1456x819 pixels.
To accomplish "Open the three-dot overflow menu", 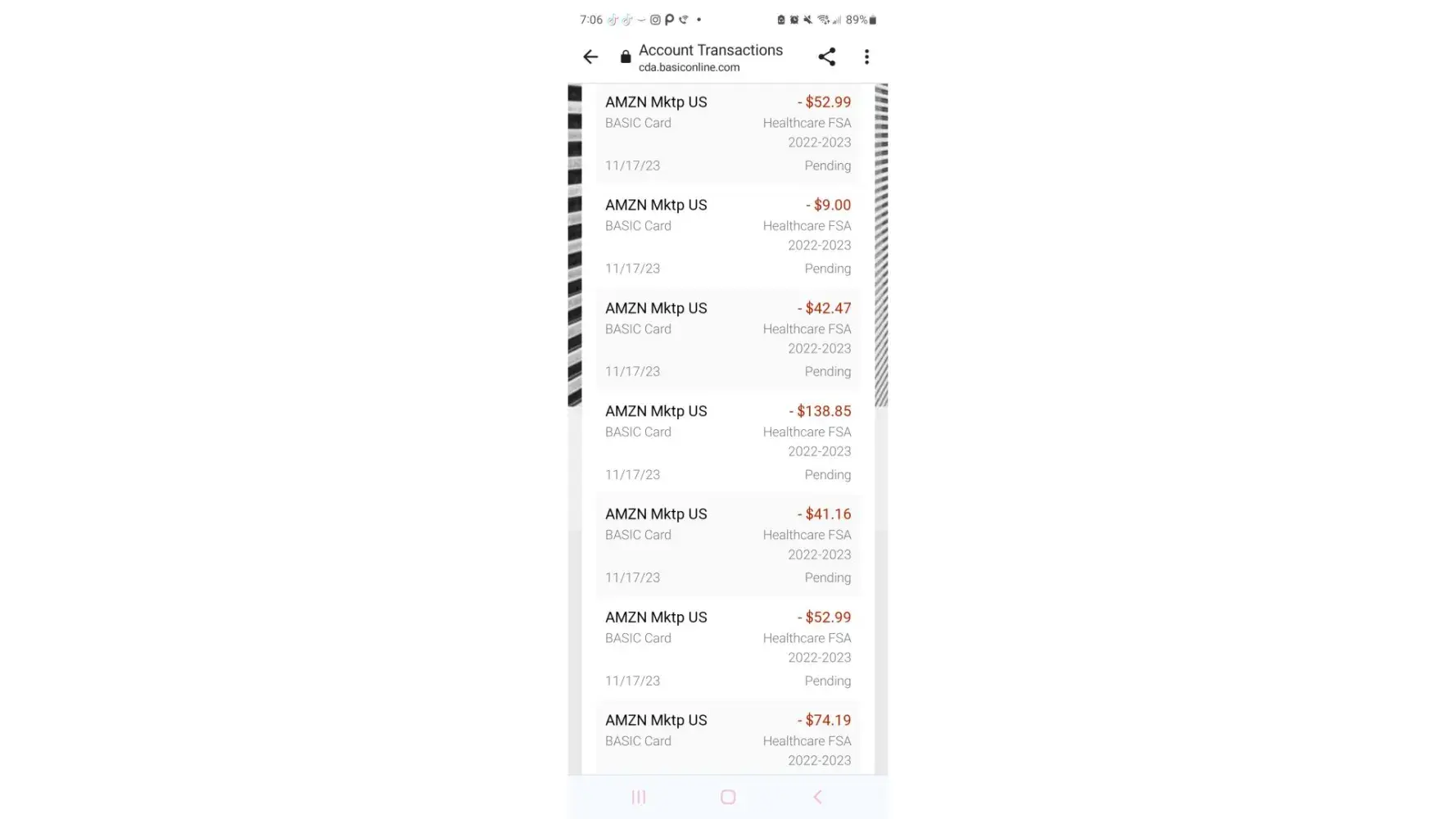I will pos(866,57).
